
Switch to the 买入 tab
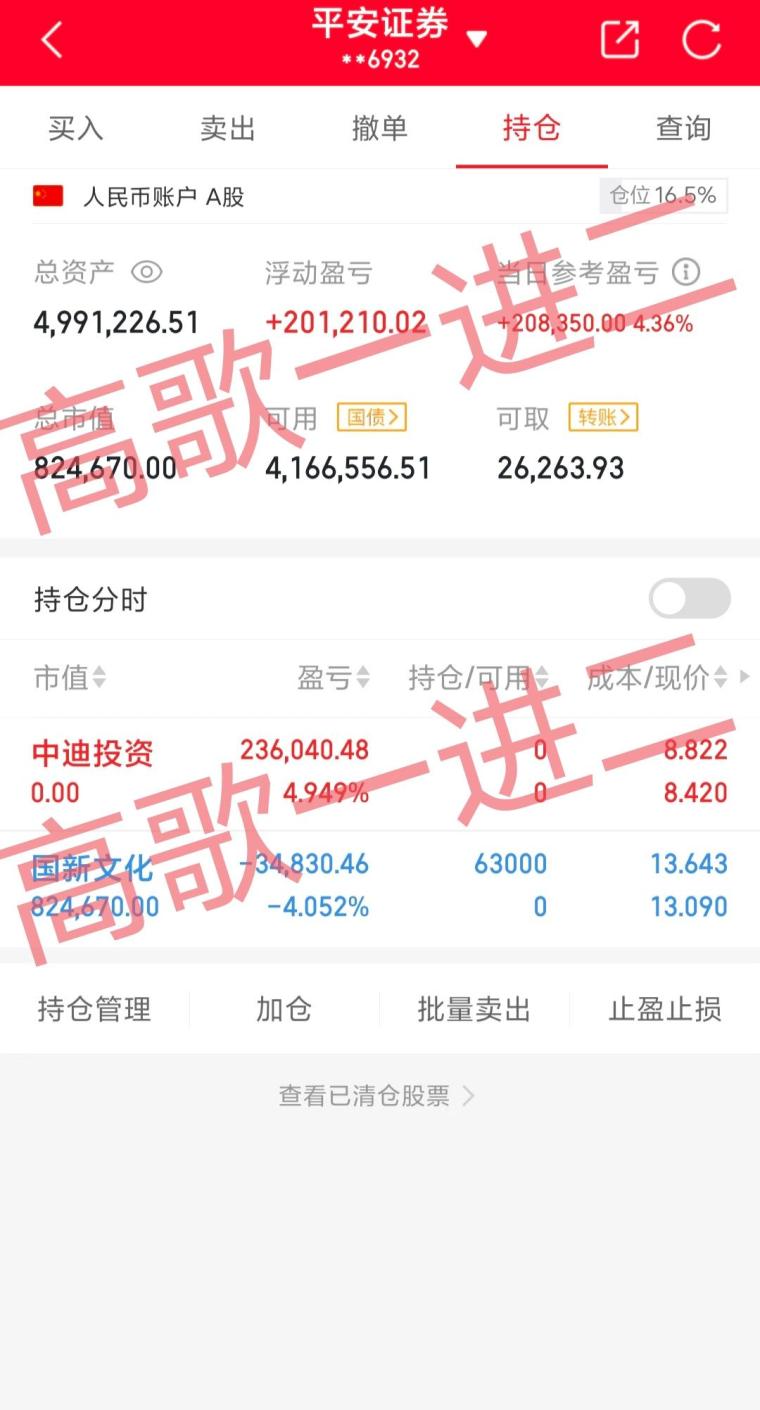[76, 128]
